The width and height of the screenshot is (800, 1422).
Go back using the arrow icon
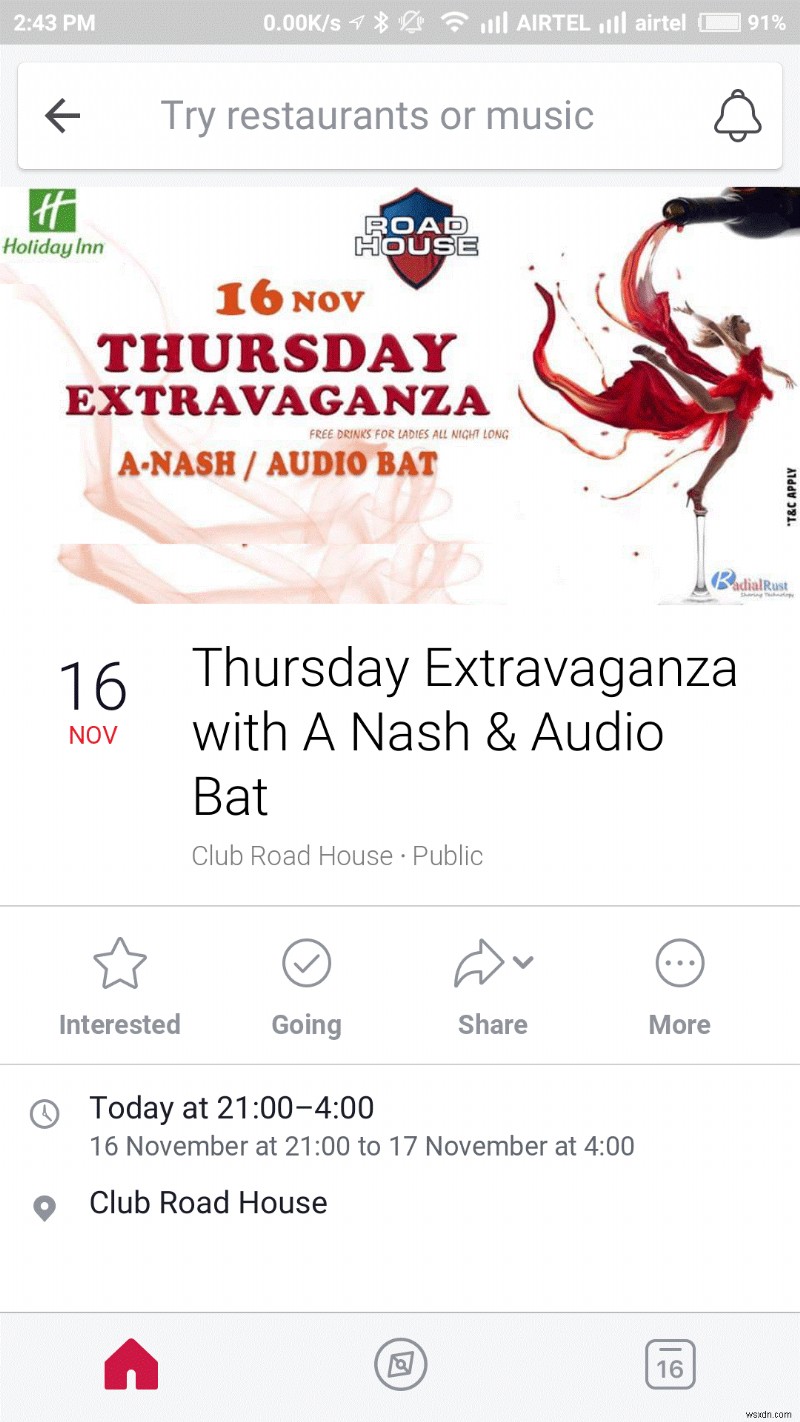click(62, 116)
